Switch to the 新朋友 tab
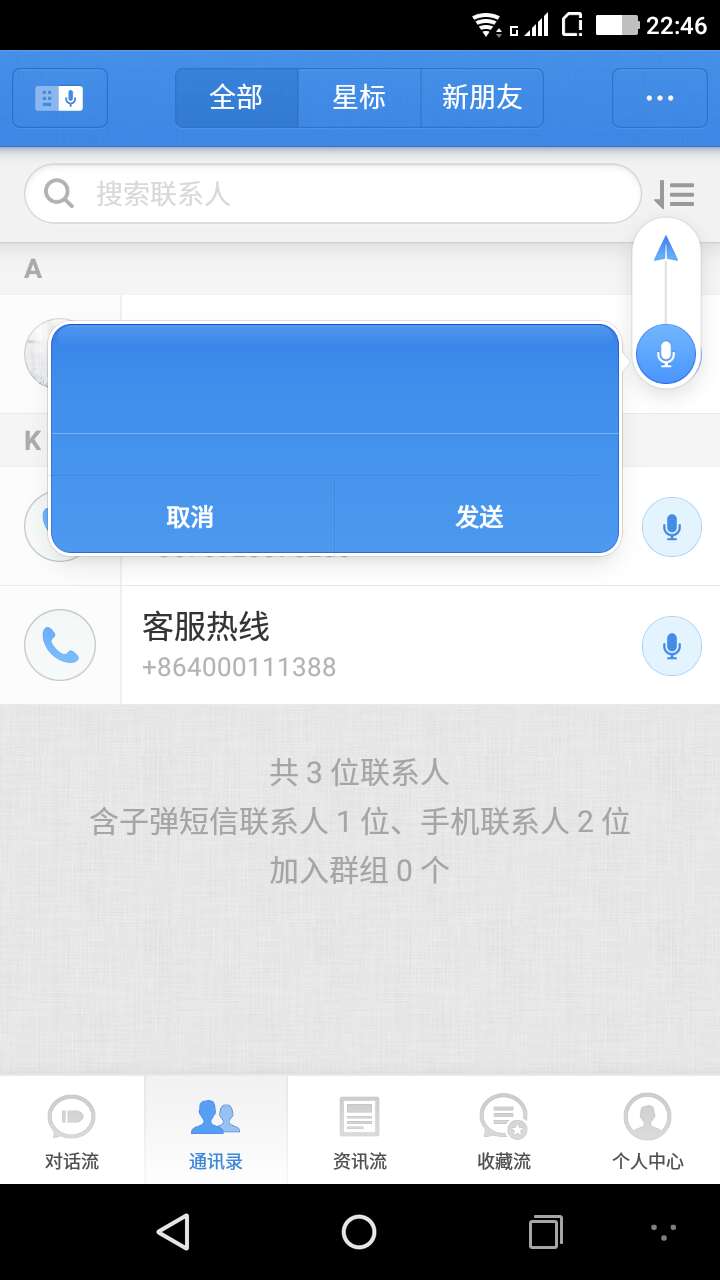The image size is (720, 1280). point(483,97)
